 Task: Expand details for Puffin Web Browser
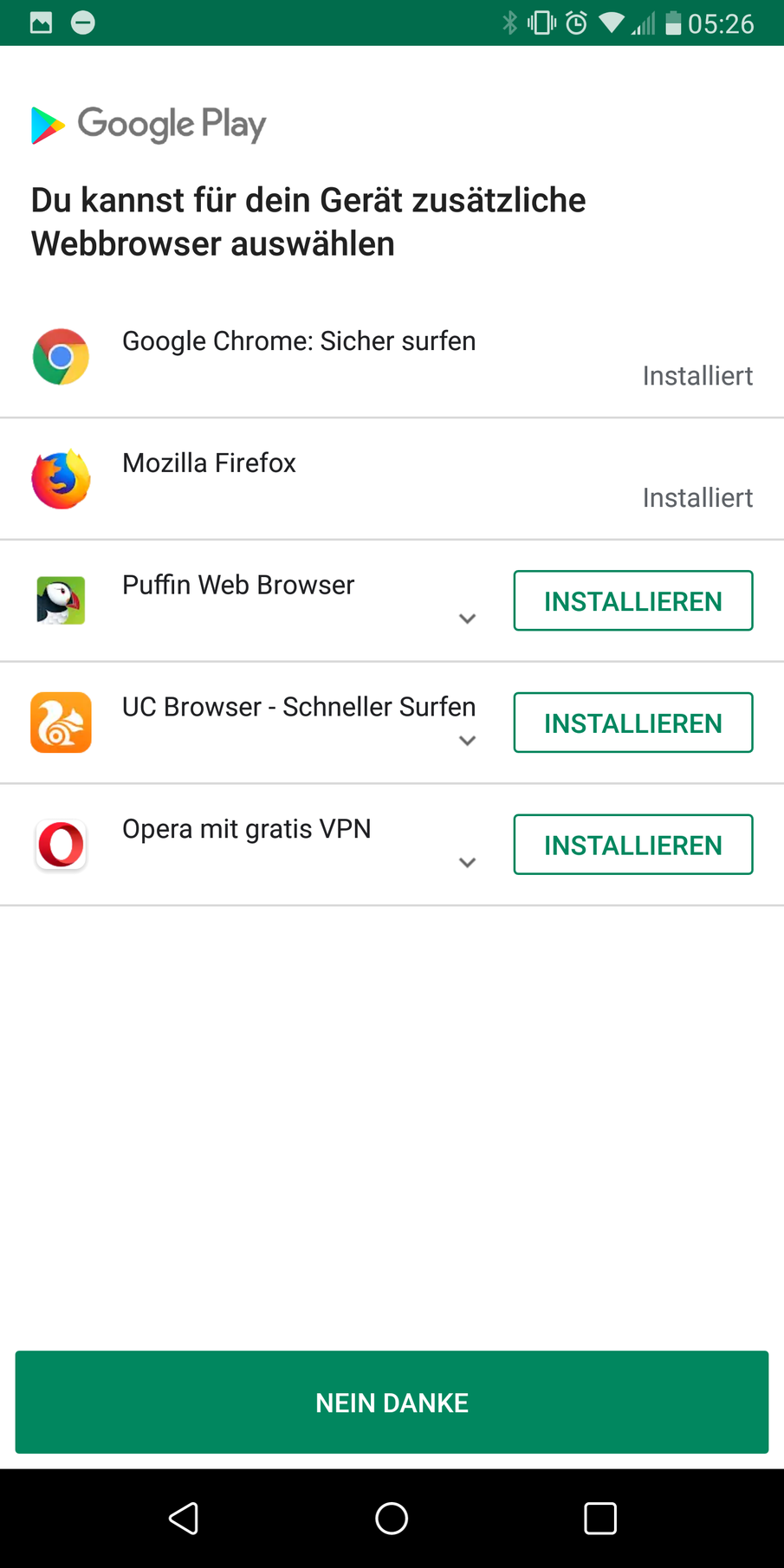467,619
